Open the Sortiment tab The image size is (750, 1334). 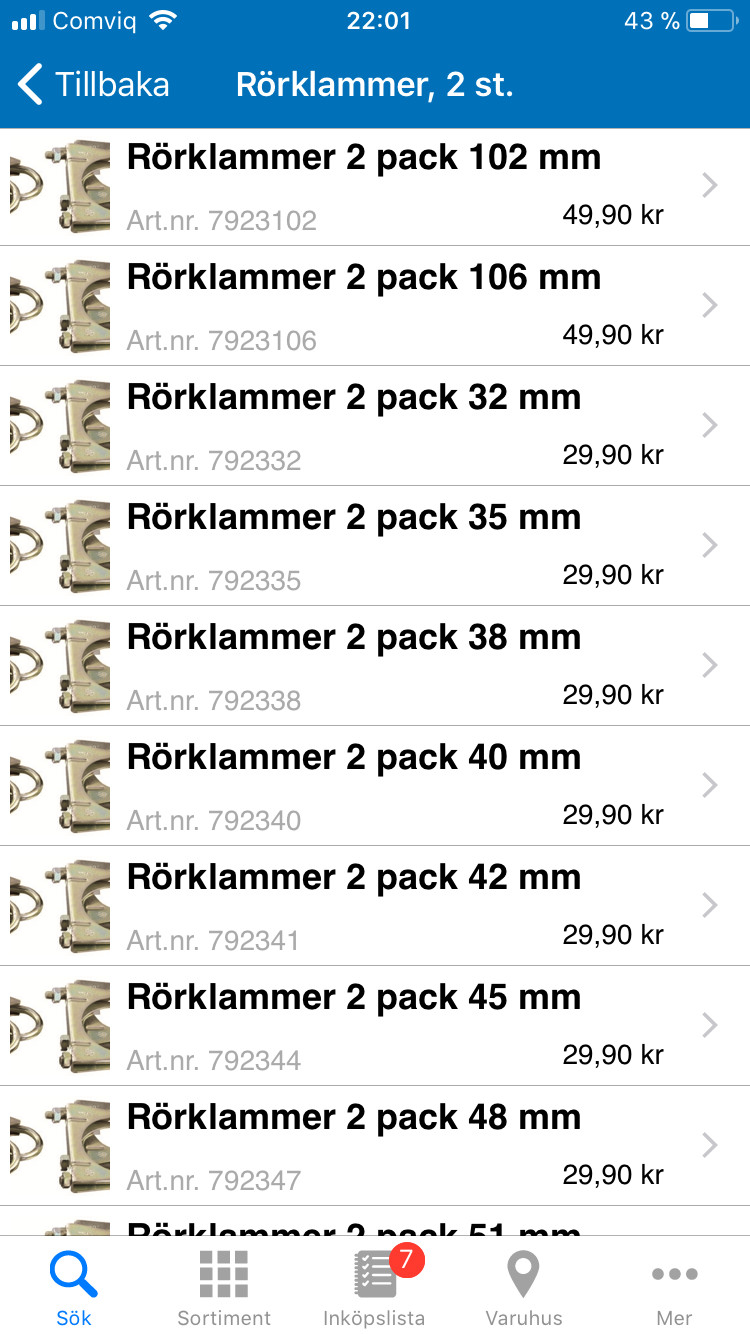point(224,1287)
